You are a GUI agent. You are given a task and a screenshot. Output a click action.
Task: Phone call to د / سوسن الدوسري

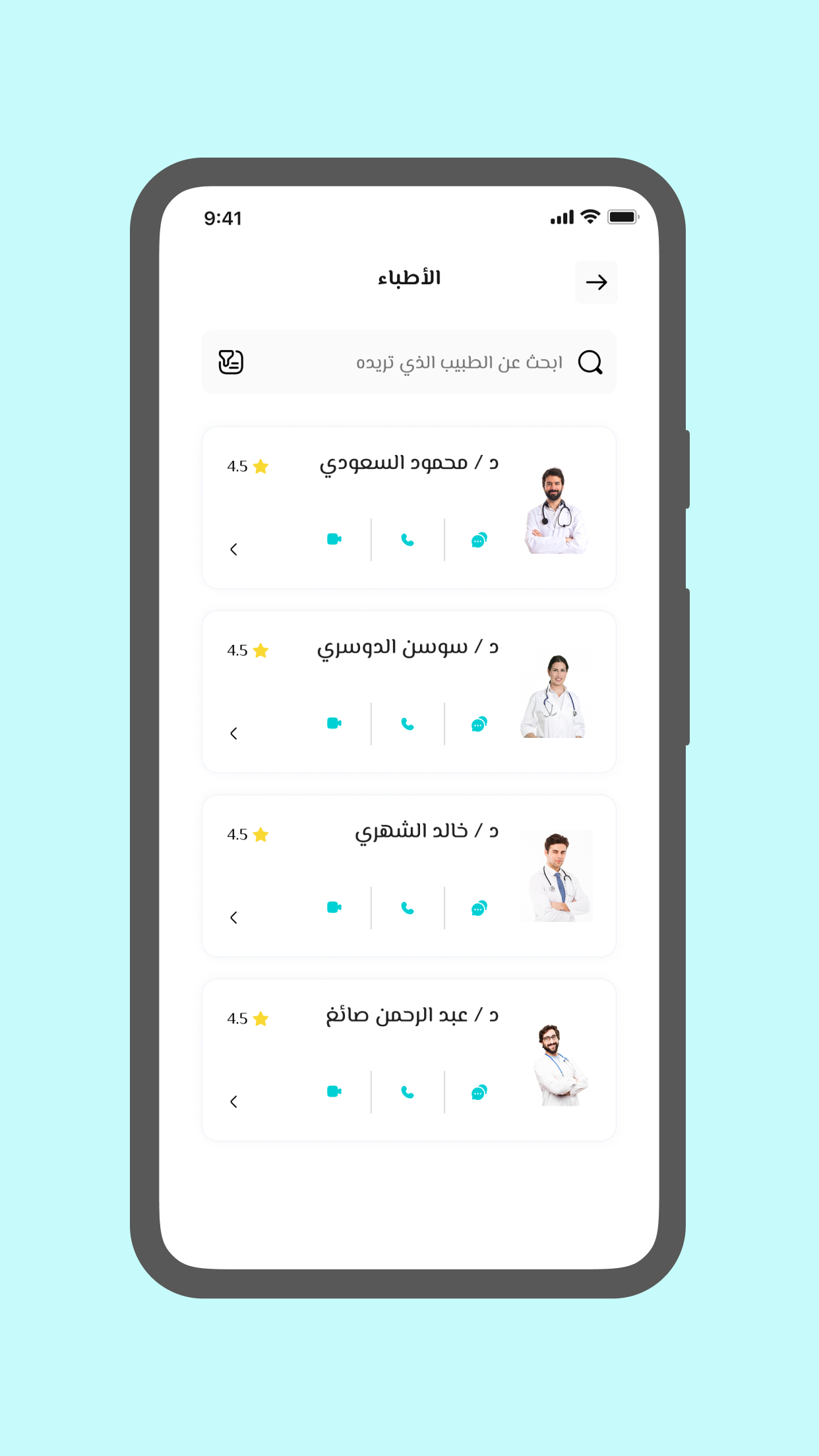point(408,724)
